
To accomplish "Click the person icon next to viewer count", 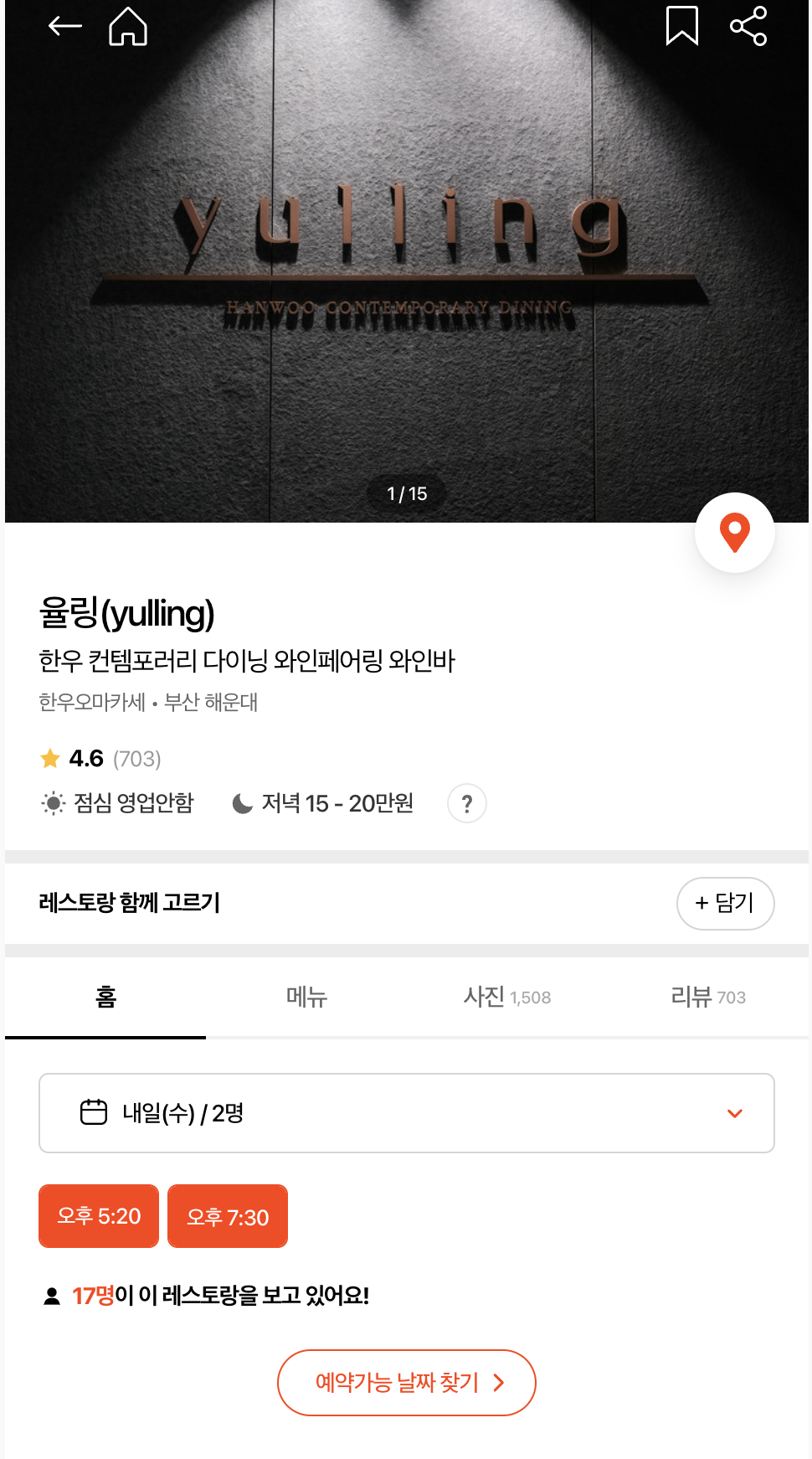I will 52,1295.
